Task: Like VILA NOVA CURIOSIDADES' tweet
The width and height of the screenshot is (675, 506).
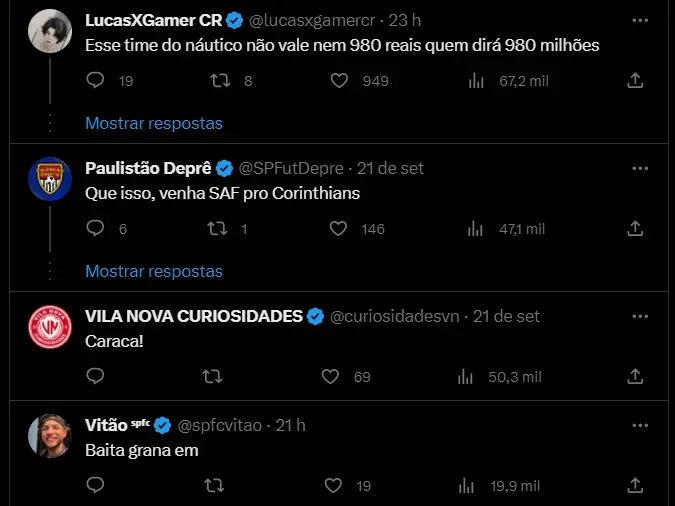Action: coord(330,377)
